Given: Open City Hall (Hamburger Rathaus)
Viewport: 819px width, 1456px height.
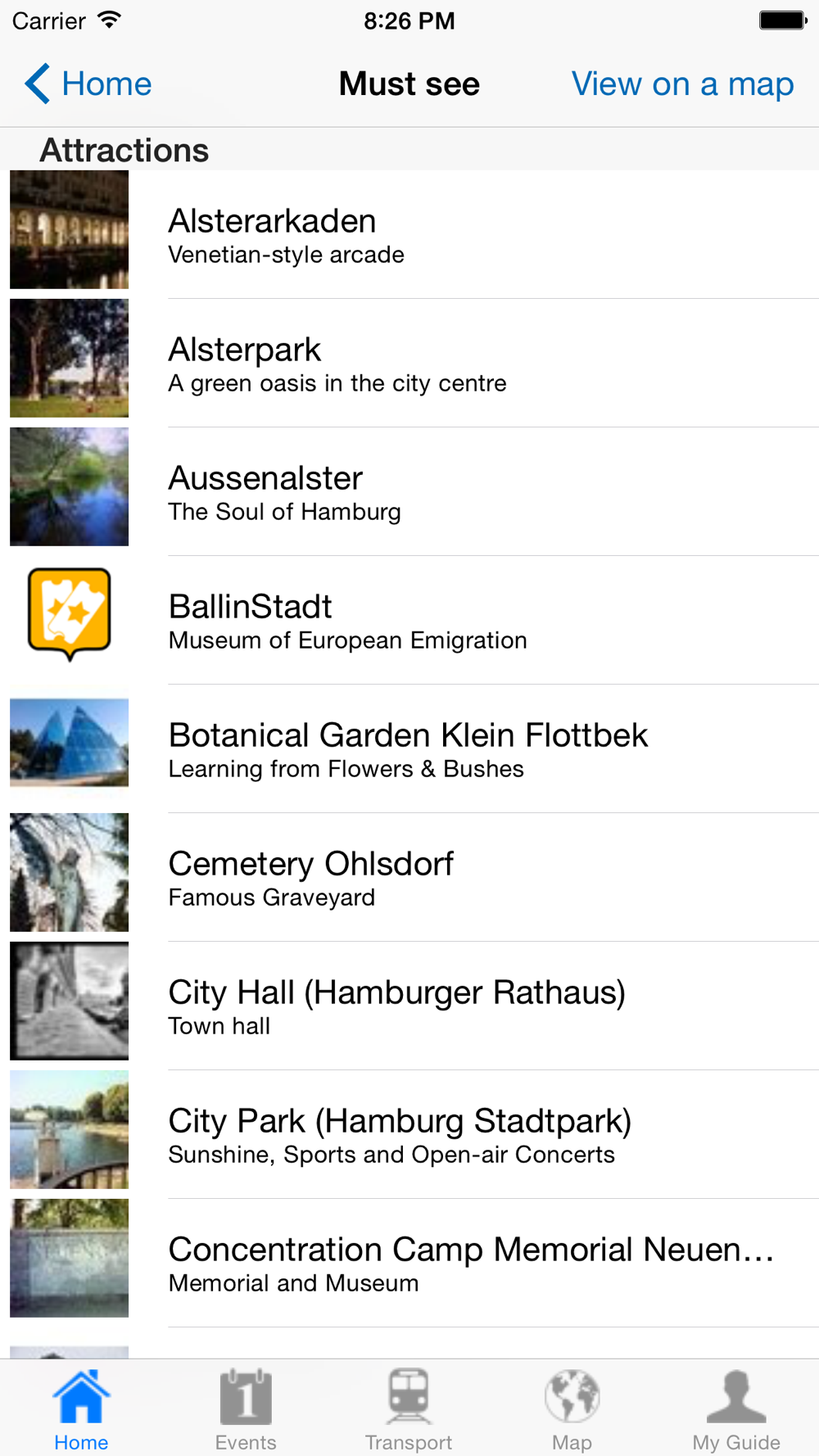Looking at the screenshot, I should pos(409,1006).
